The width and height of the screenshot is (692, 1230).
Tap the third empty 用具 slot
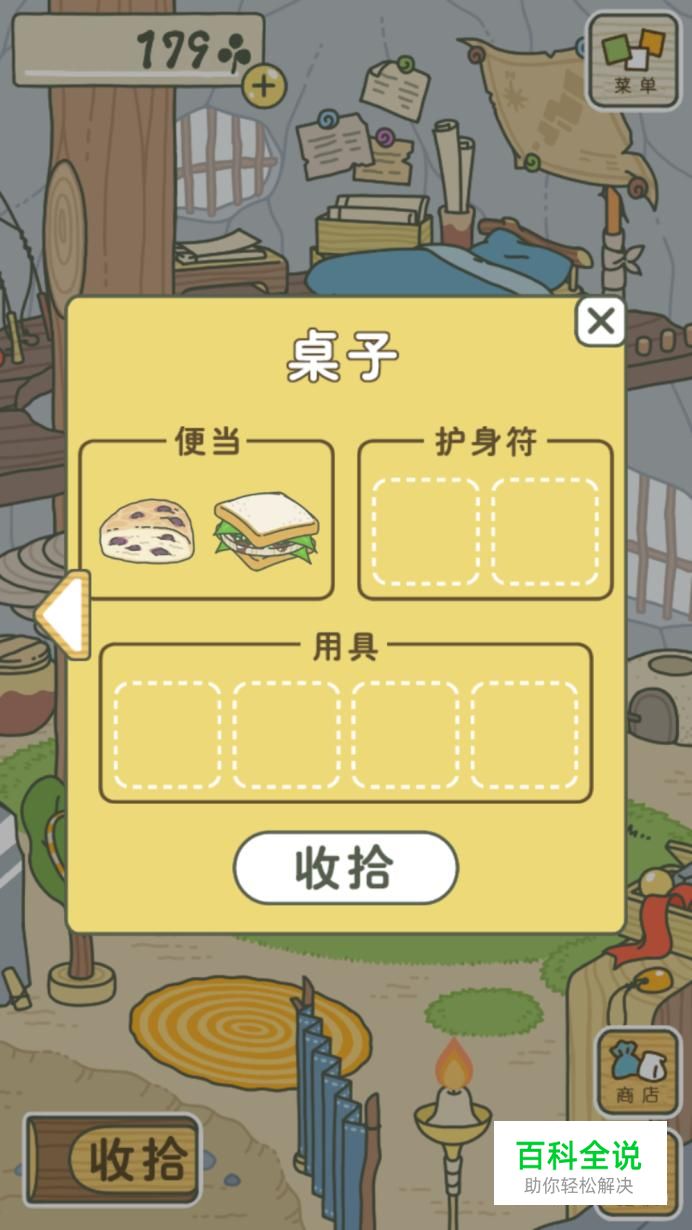click(405, 735)
